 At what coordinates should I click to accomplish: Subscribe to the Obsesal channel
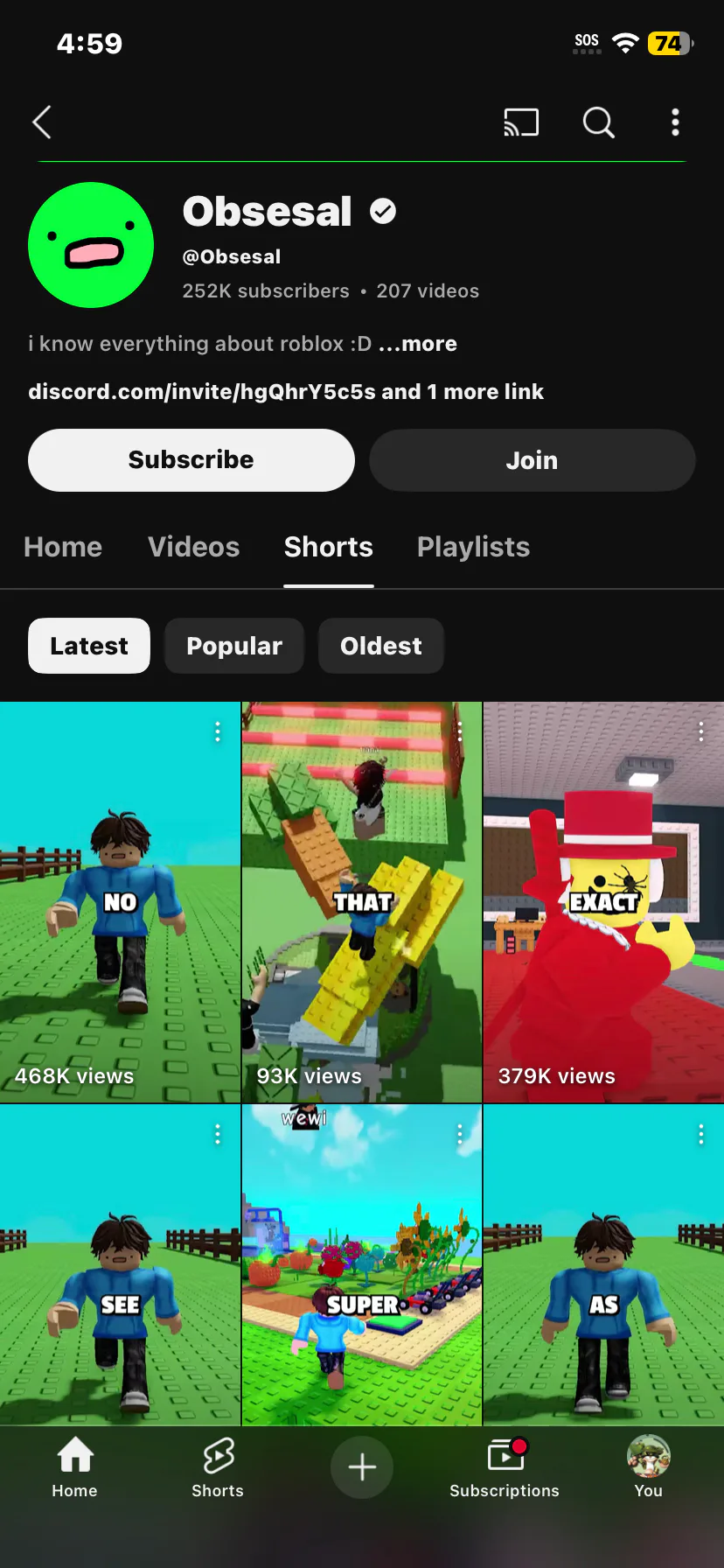click(191, 460)
